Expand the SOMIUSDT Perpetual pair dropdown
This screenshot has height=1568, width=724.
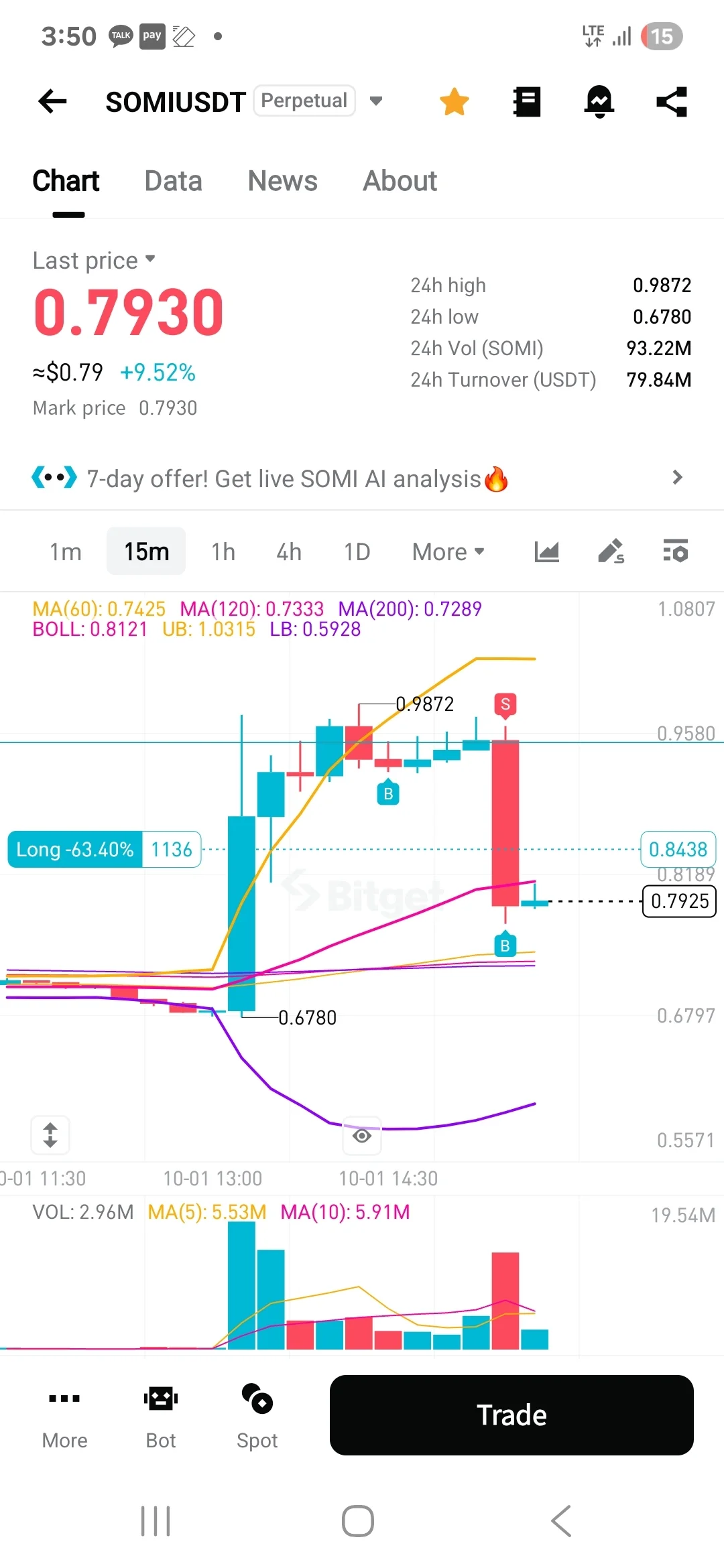pyautogui.click(x=376, y=101)
